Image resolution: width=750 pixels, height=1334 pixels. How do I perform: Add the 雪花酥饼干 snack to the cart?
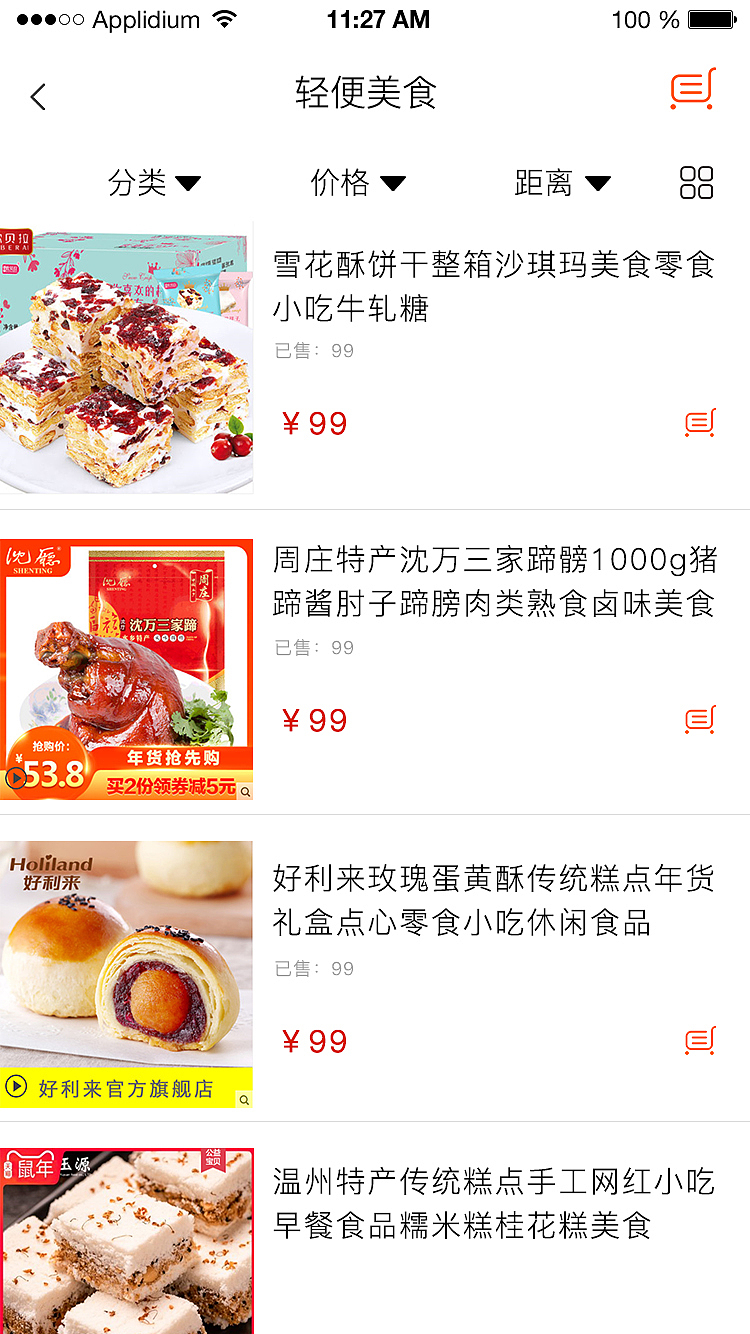700,423
